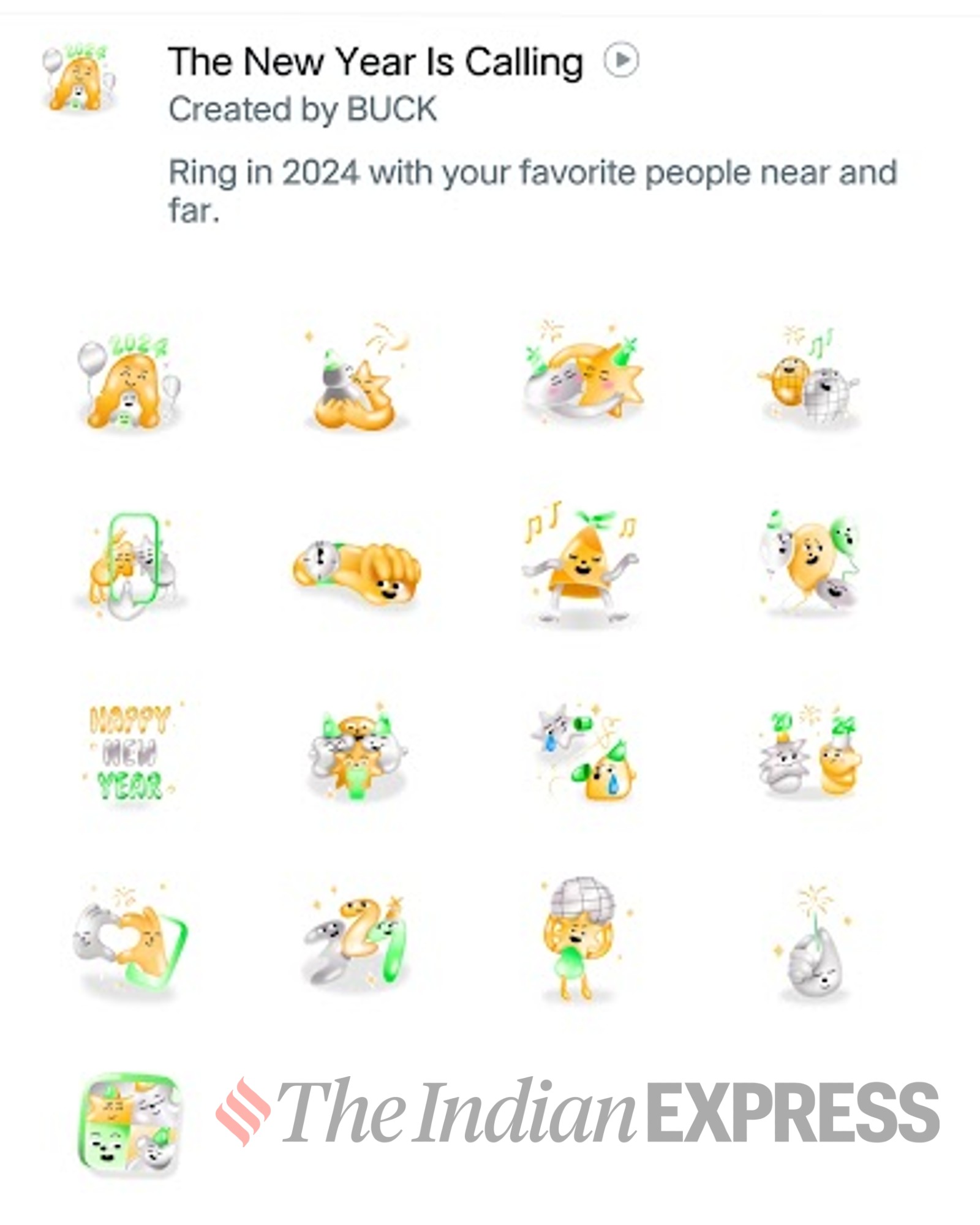Open the alarm clock sleeping hand sticker

pos(356,571)
